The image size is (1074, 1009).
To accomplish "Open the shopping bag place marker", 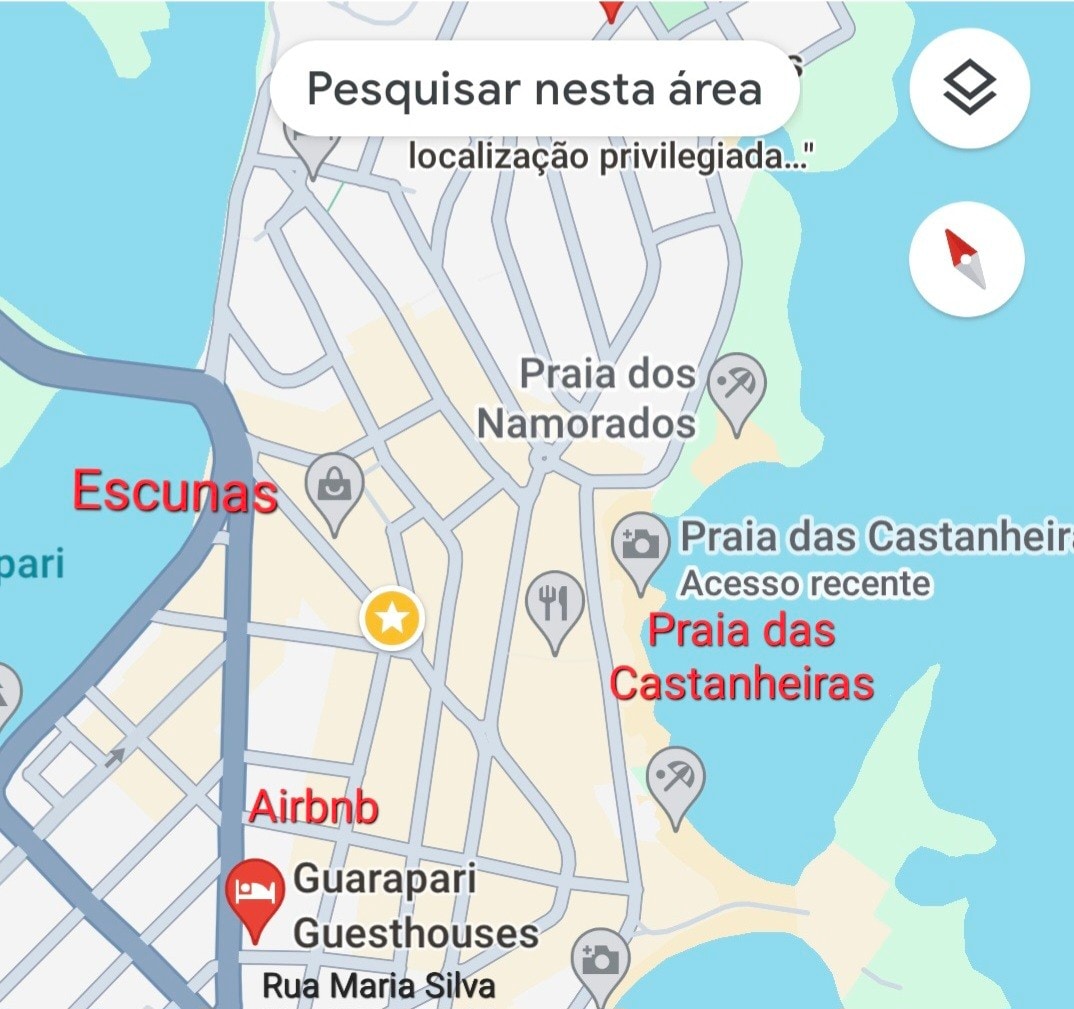I will click(334, 486).
